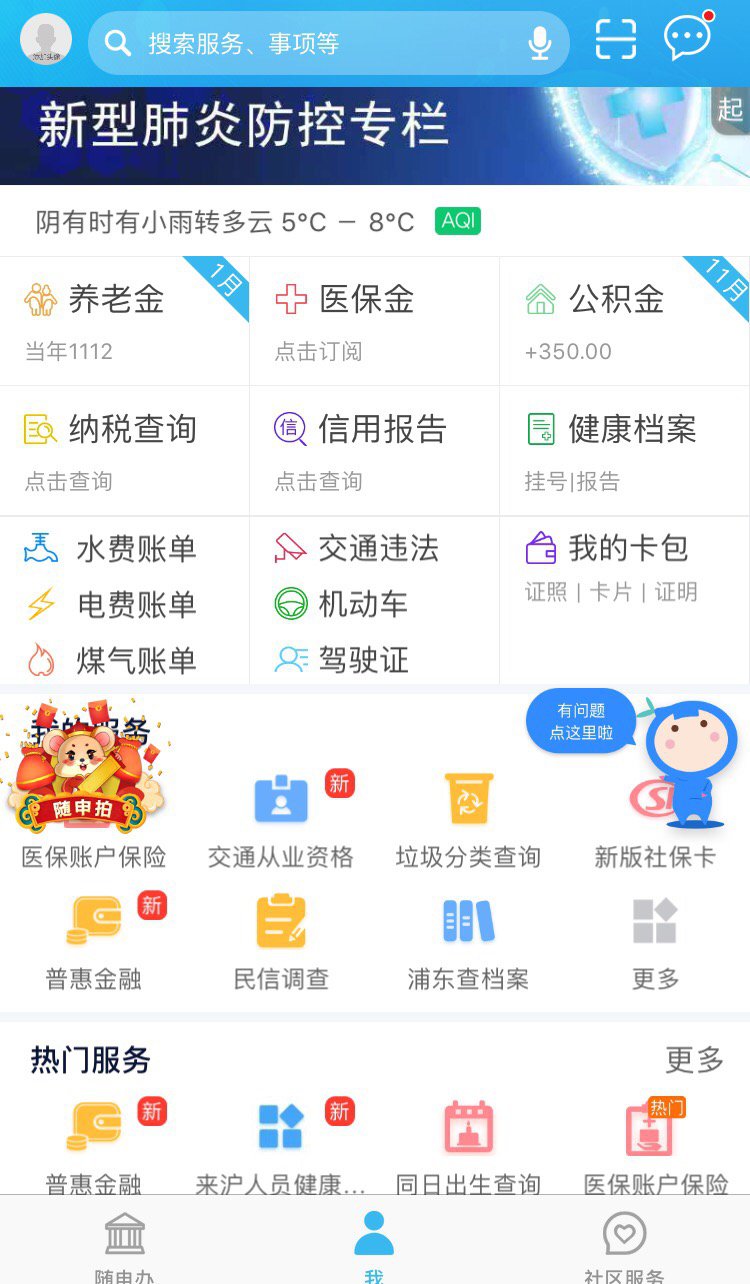
Task: Open the 公积金 housing fund card
Action: pyautogui.click(x=624, y=321)
